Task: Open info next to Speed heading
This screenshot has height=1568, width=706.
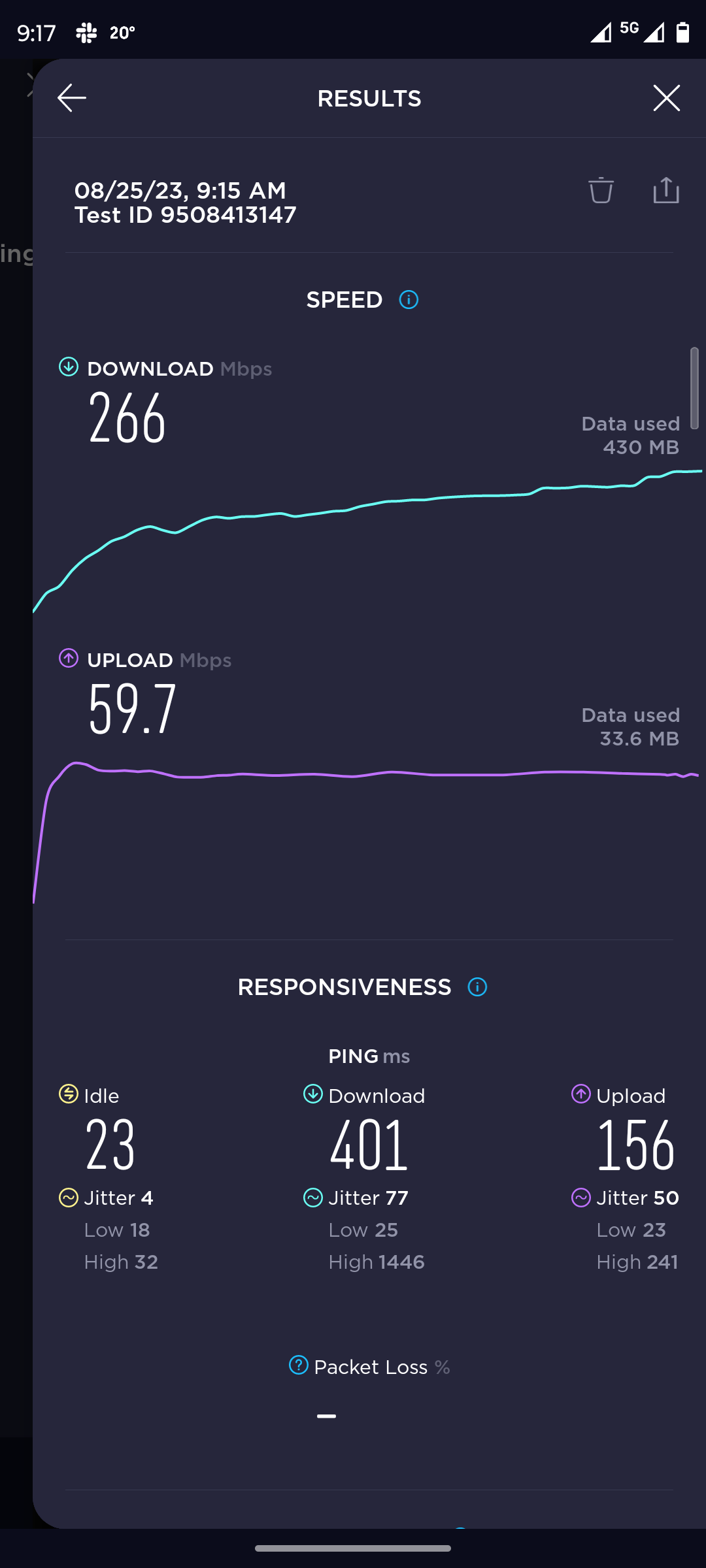Action: point(409,300)
